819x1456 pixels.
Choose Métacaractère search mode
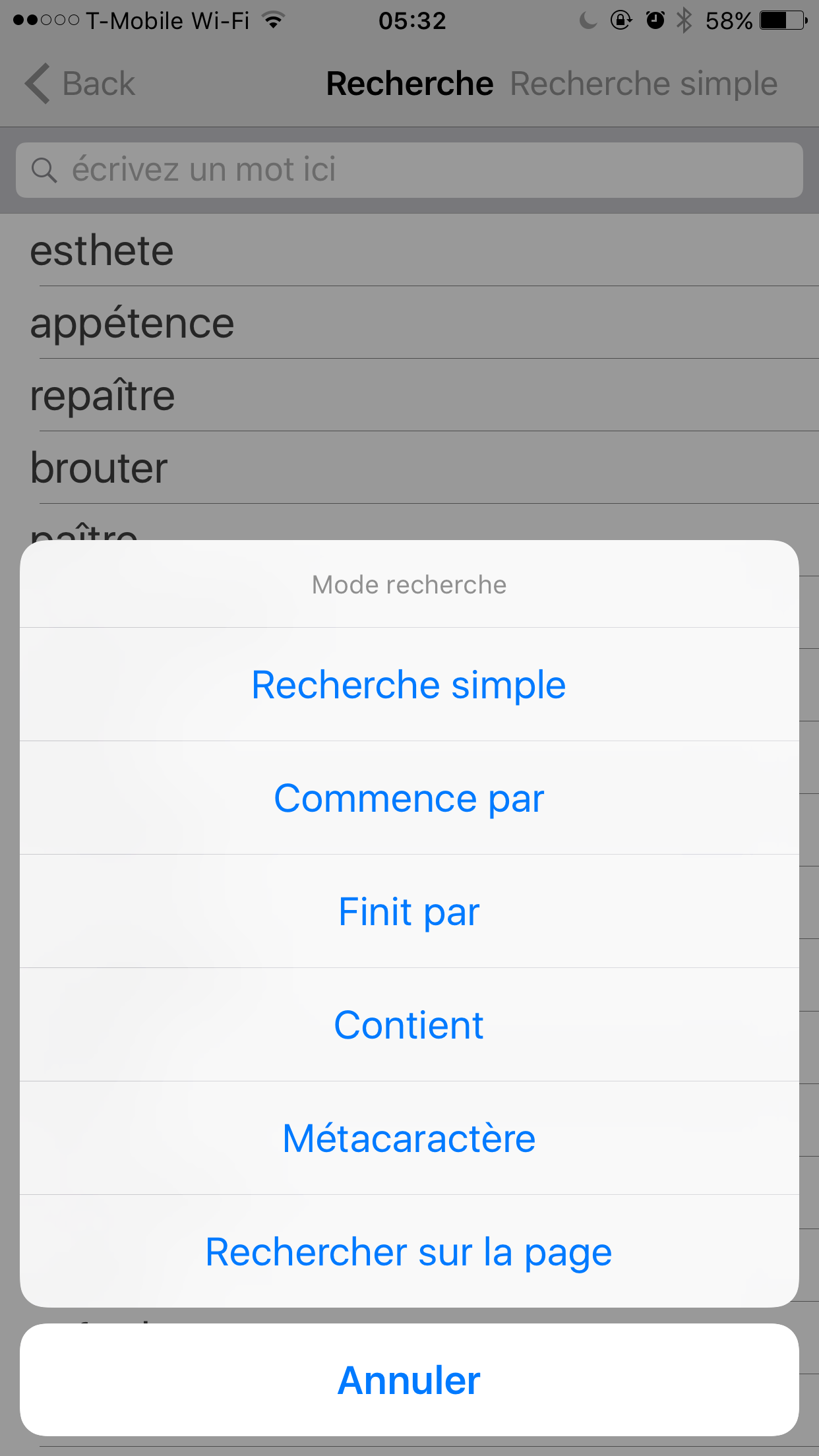pyautogui.click(x=409, y=1138)
